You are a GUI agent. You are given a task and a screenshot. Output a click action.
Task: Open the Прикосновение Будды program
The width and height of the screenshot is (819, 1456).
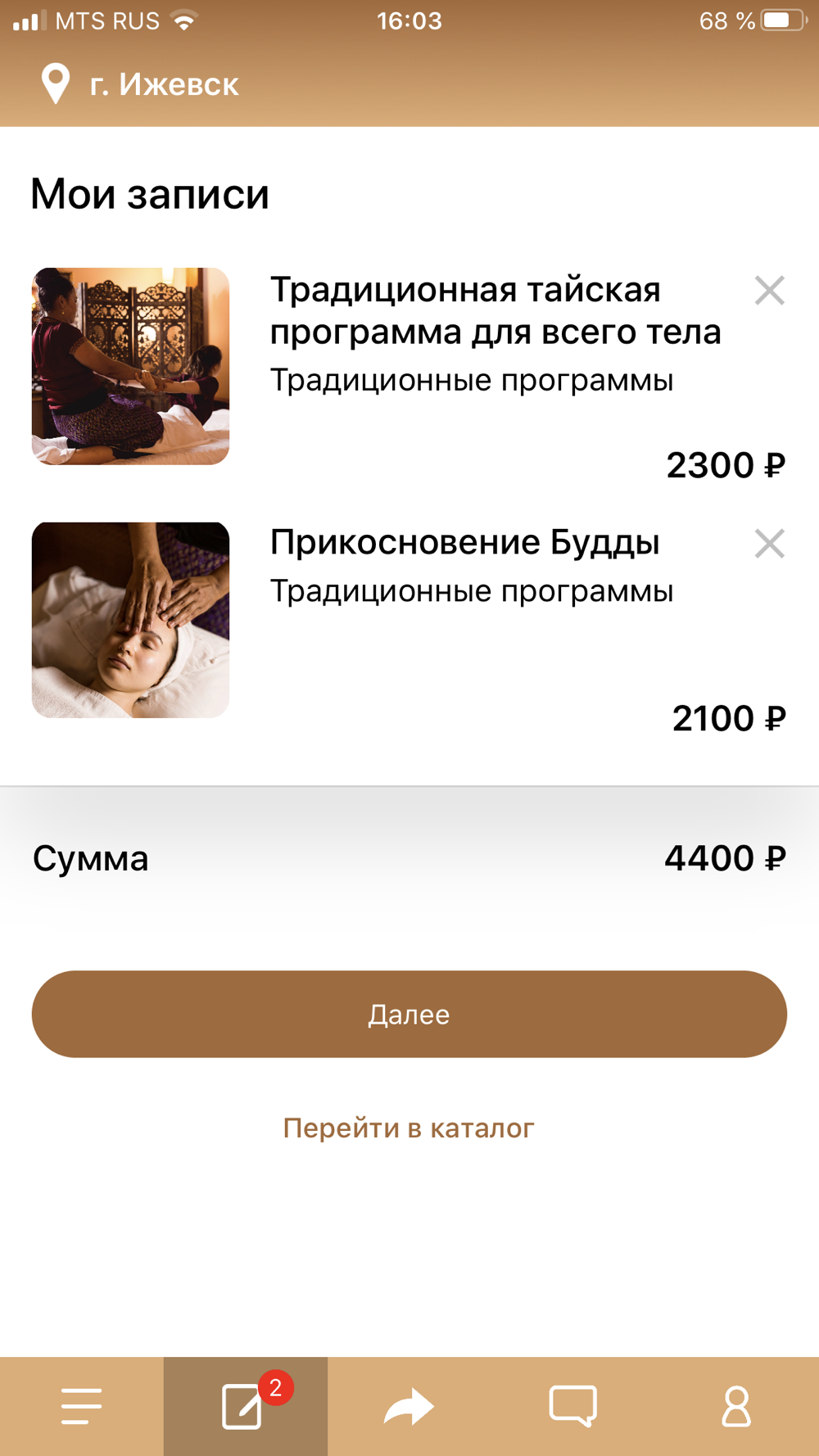tap(464, 542)
